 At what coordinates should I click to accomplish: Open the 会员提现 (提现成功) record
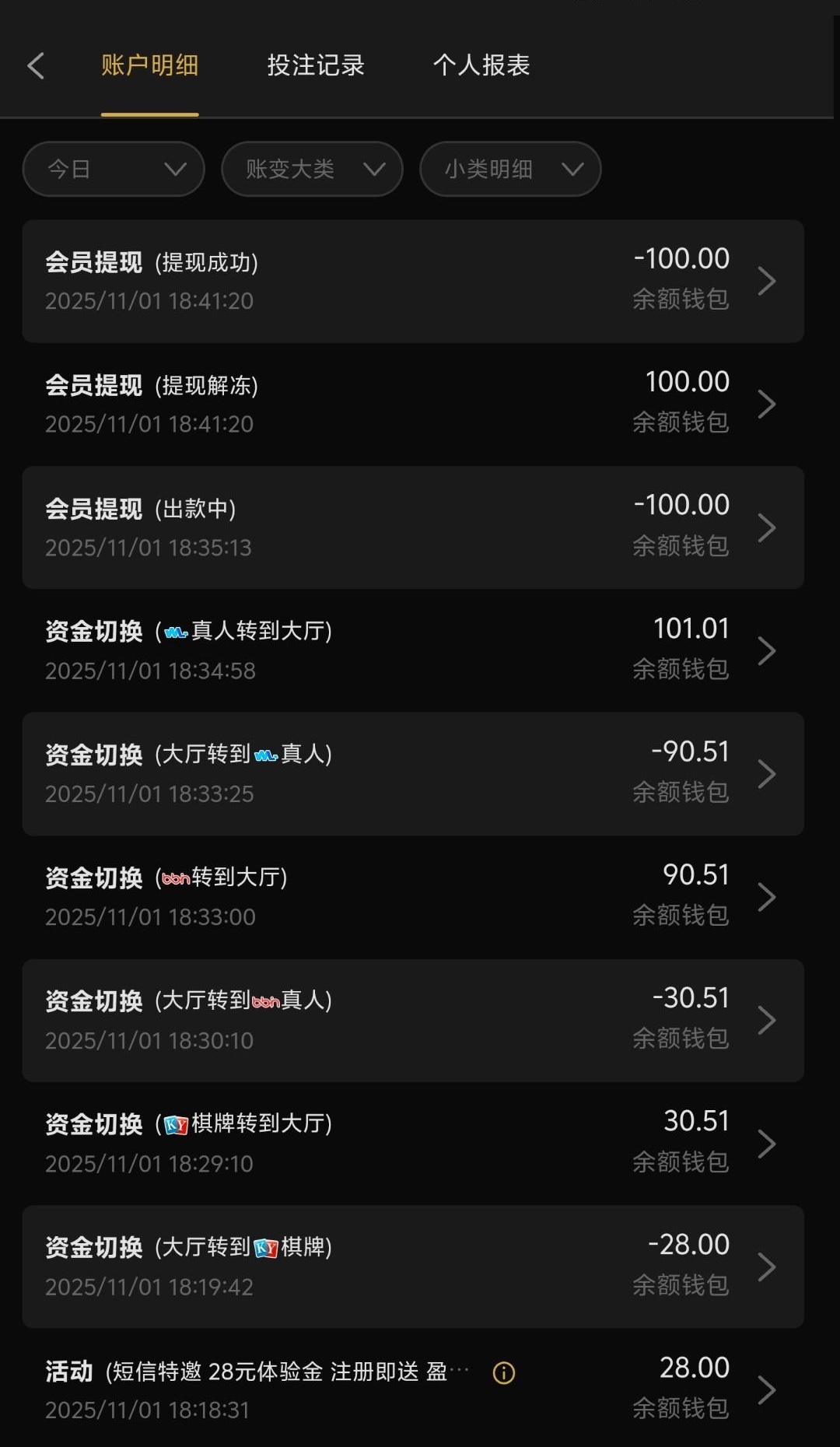point(412,281)
